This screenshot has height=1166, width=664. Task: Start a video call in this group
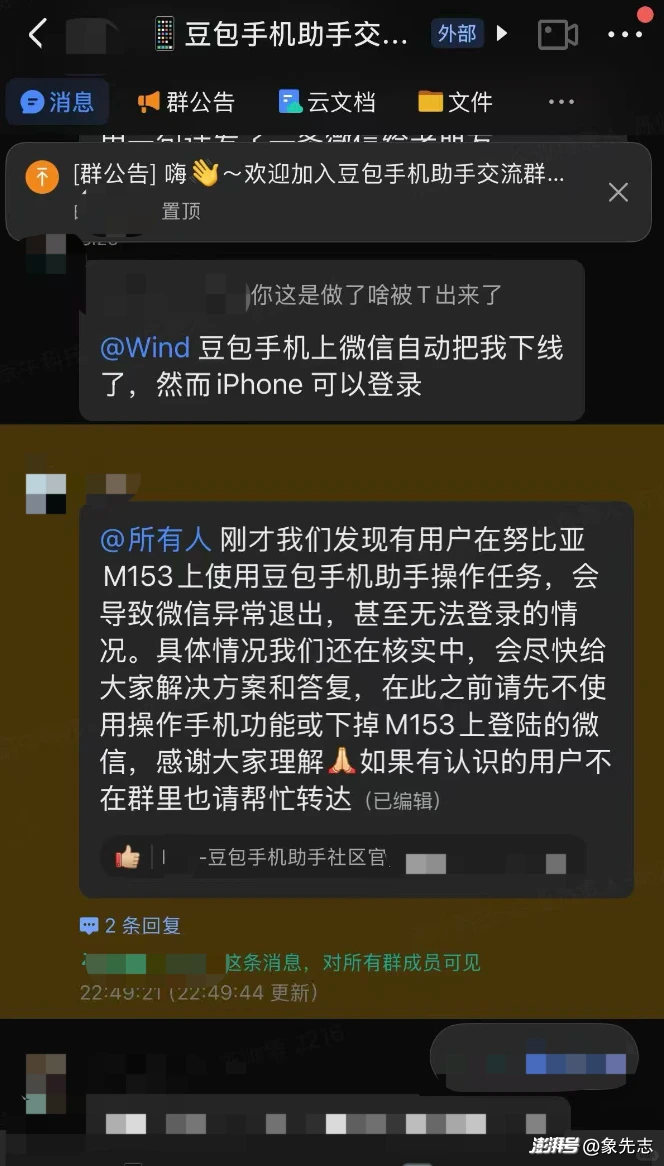[x=557, y=34]
